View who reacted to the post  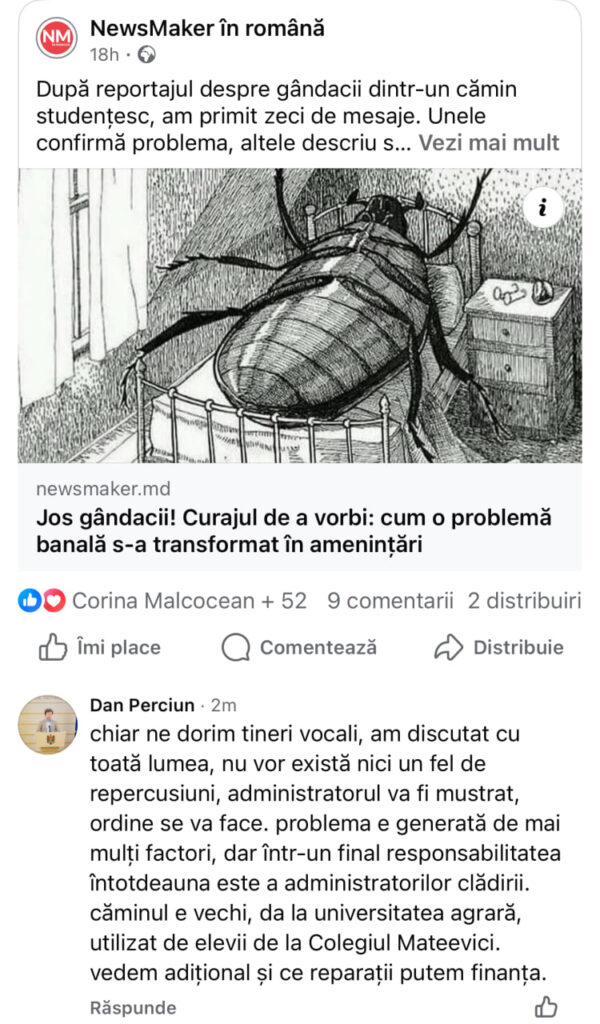click(162, 601)
